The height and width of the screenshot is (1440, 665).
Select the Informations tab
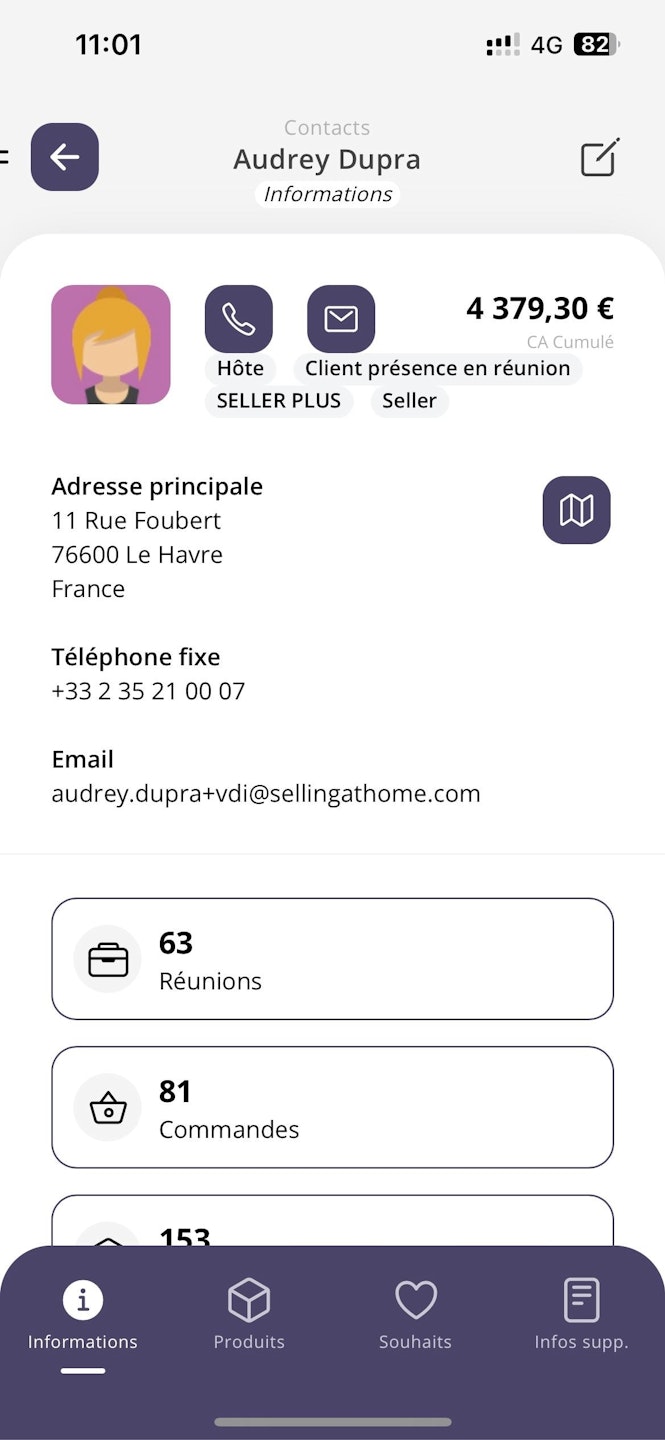(83, 1316)
